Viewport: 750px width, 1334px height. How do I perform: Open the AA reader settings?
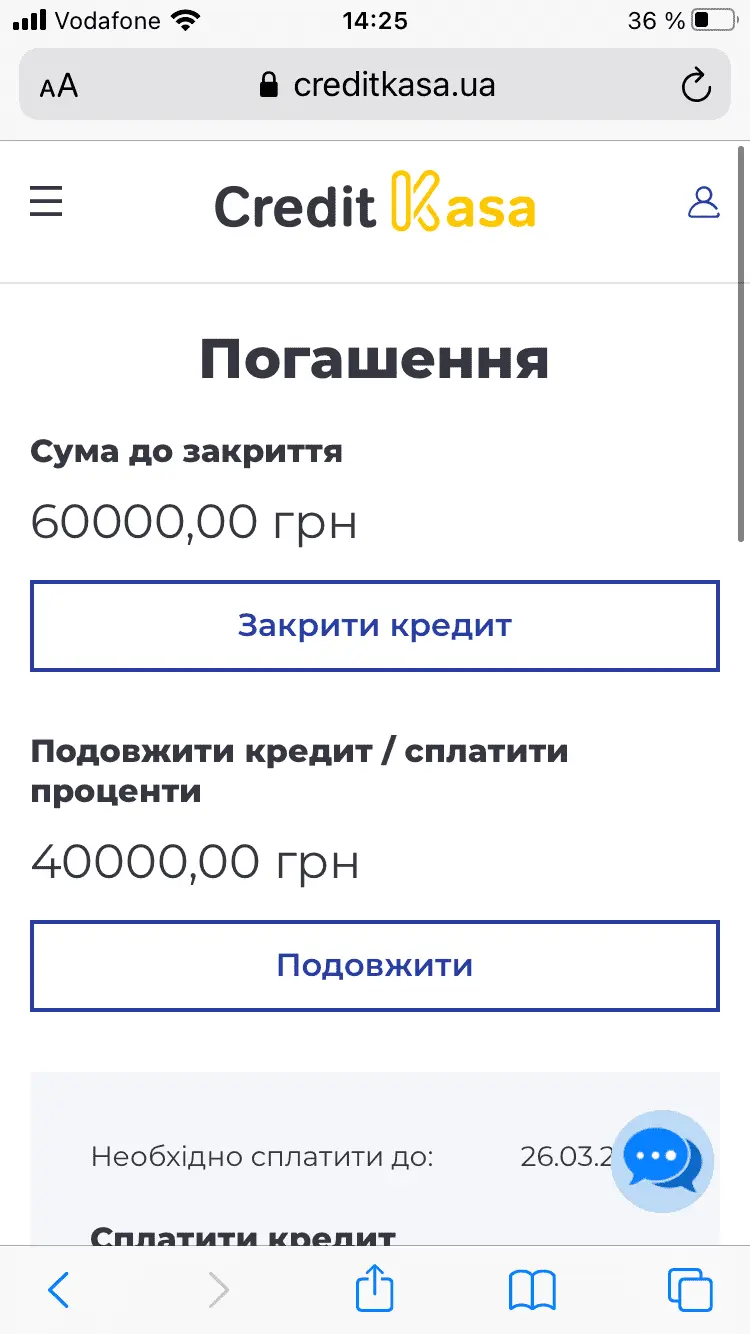coord(59,86)
